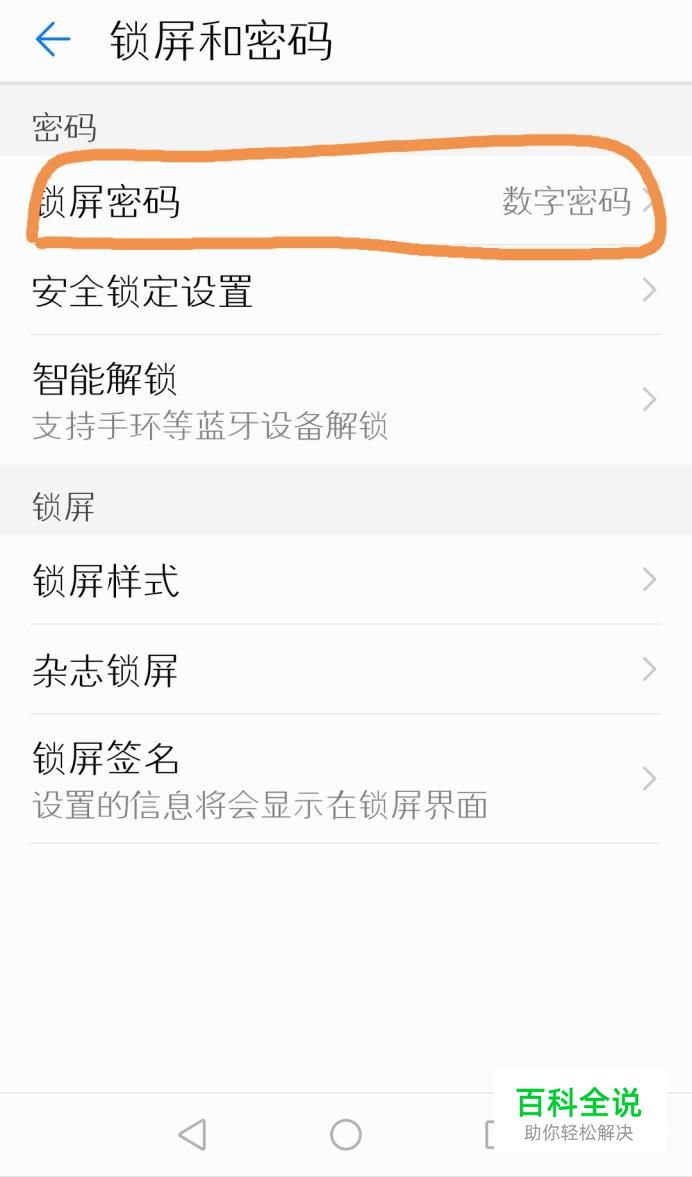Open 智能解锁 option

pyautogui.click(x=346, y=399)
